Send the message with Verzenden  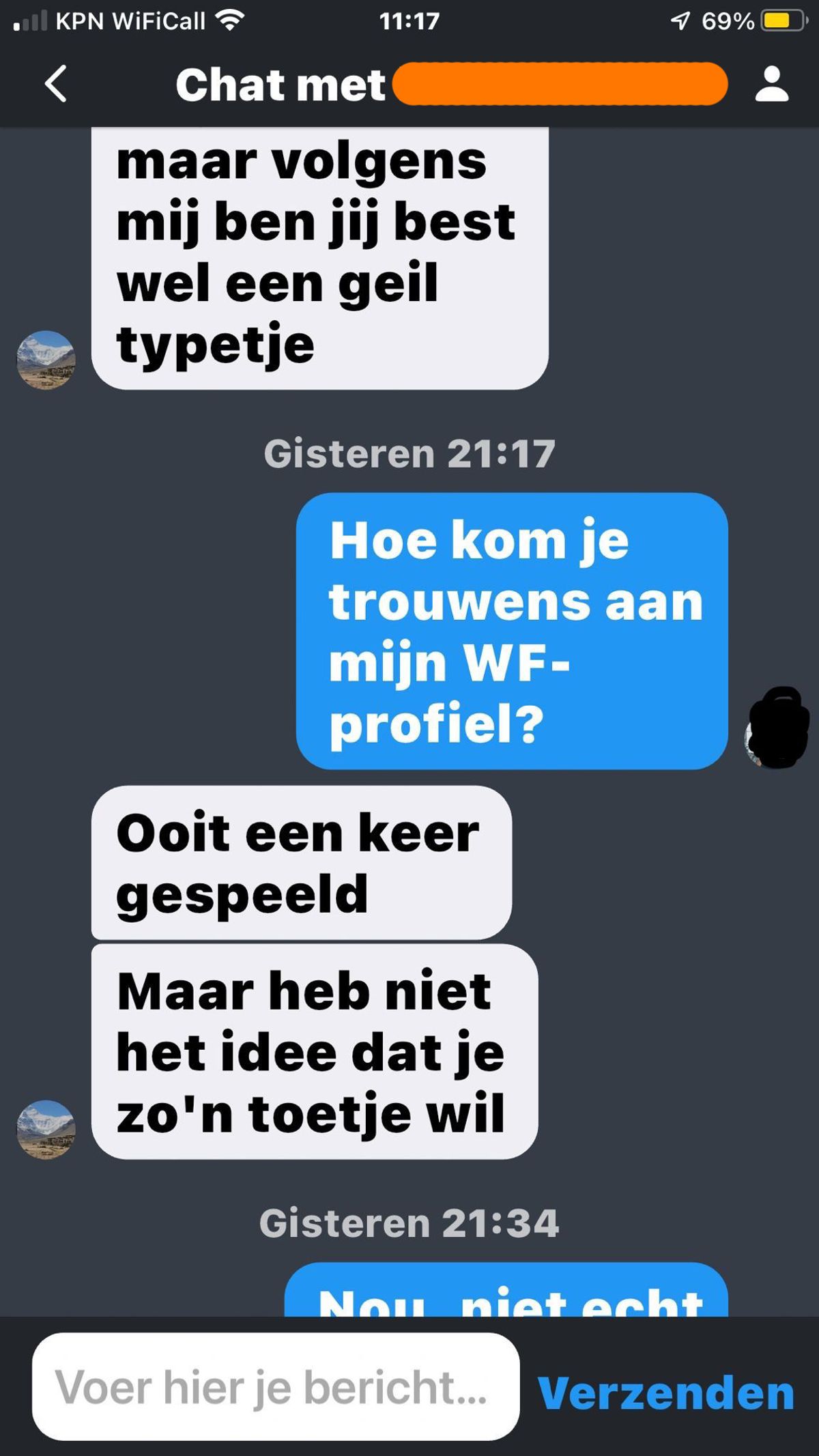click(x=665, y=1393)
